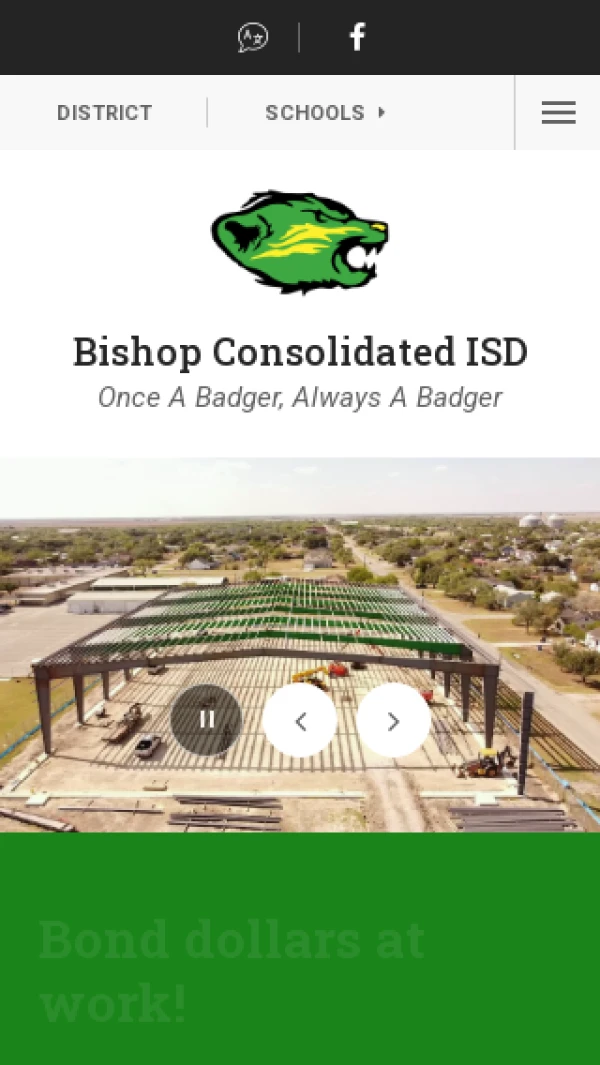The height and width of the screenshot is (1065, 600).
Task: Expand the Schools dropdown
Action: tap(325, 113)
